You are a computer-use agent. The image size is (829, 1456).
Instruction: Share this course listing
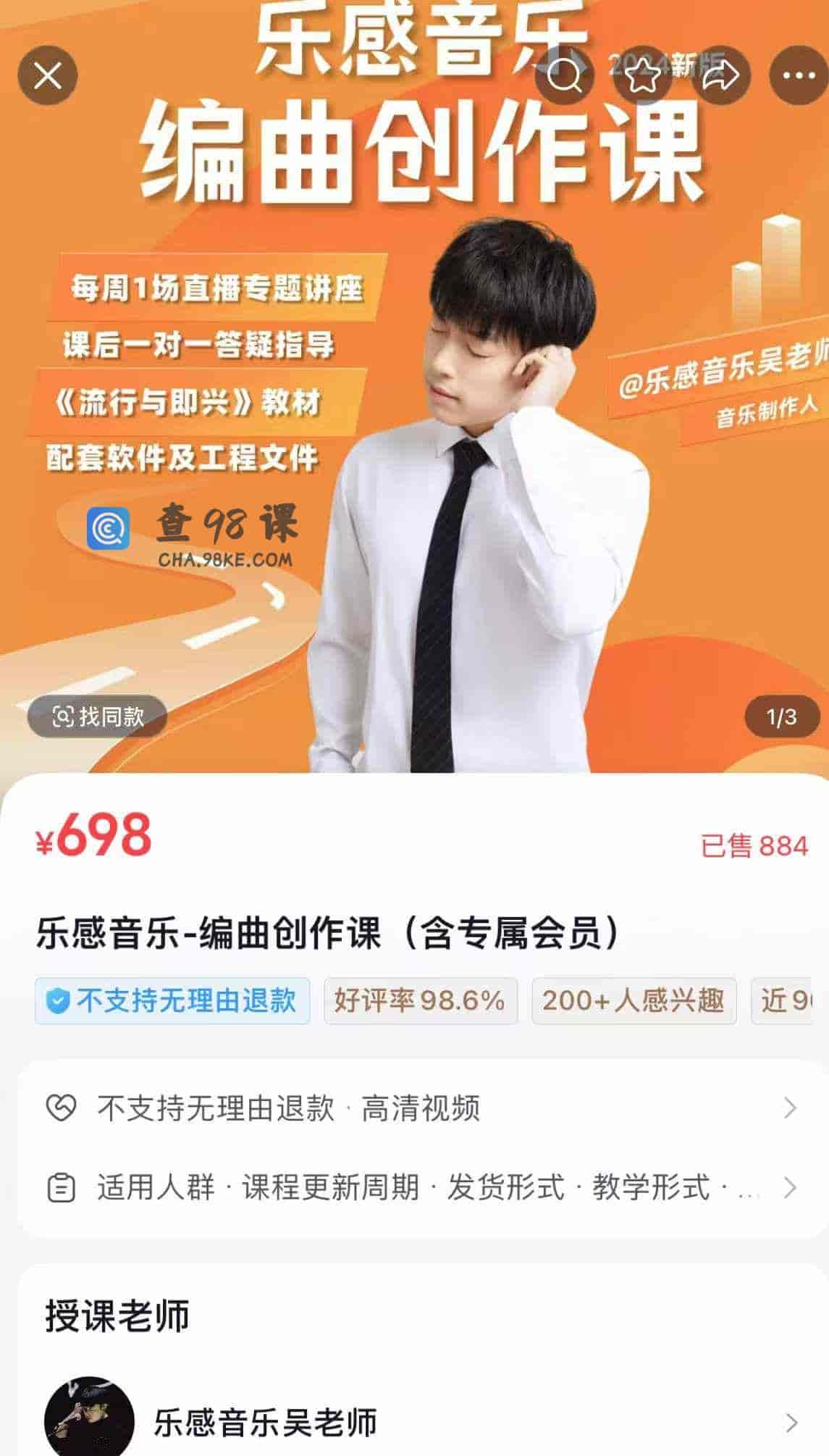tap(720, 75)
